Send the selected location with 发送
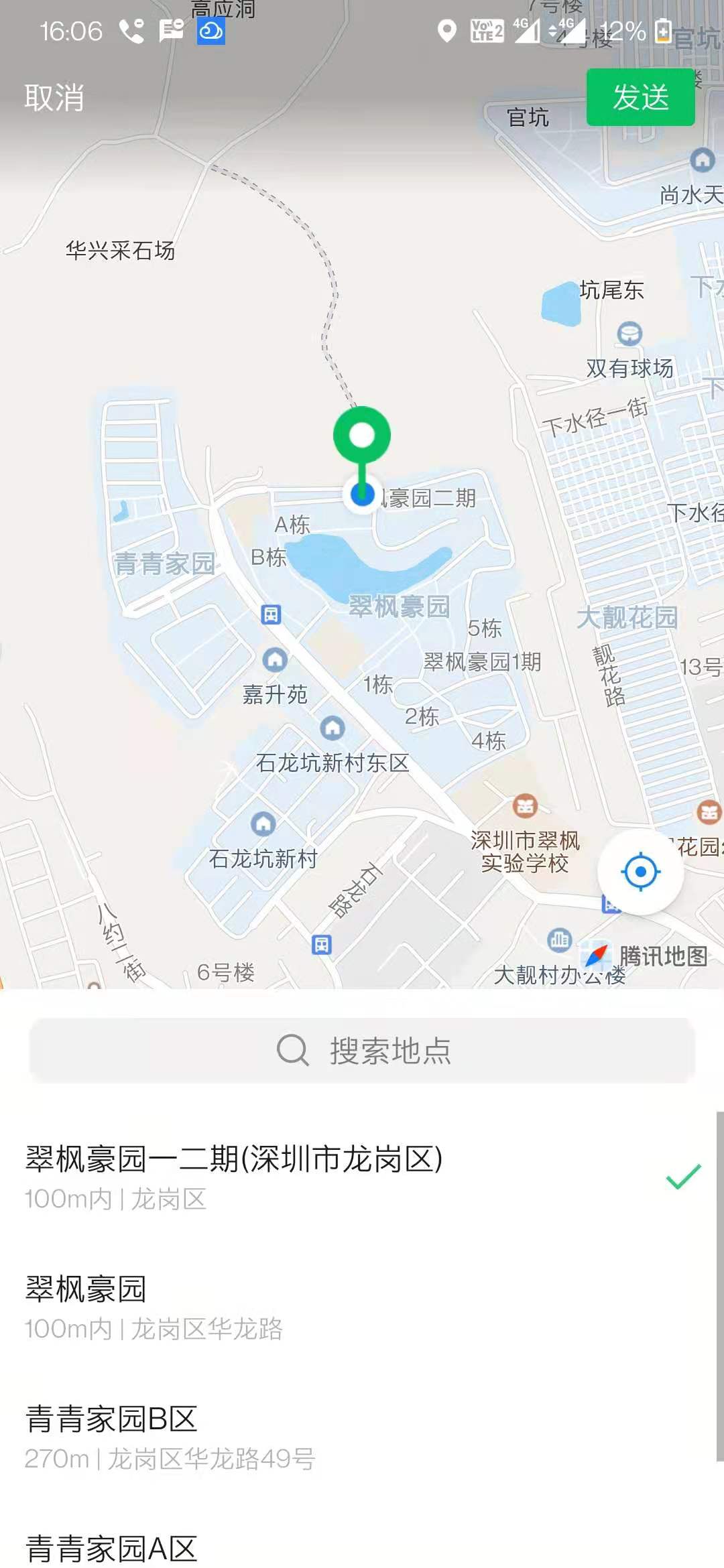Viewport: 724px width, 1568px height. click(x=640, y=97)
